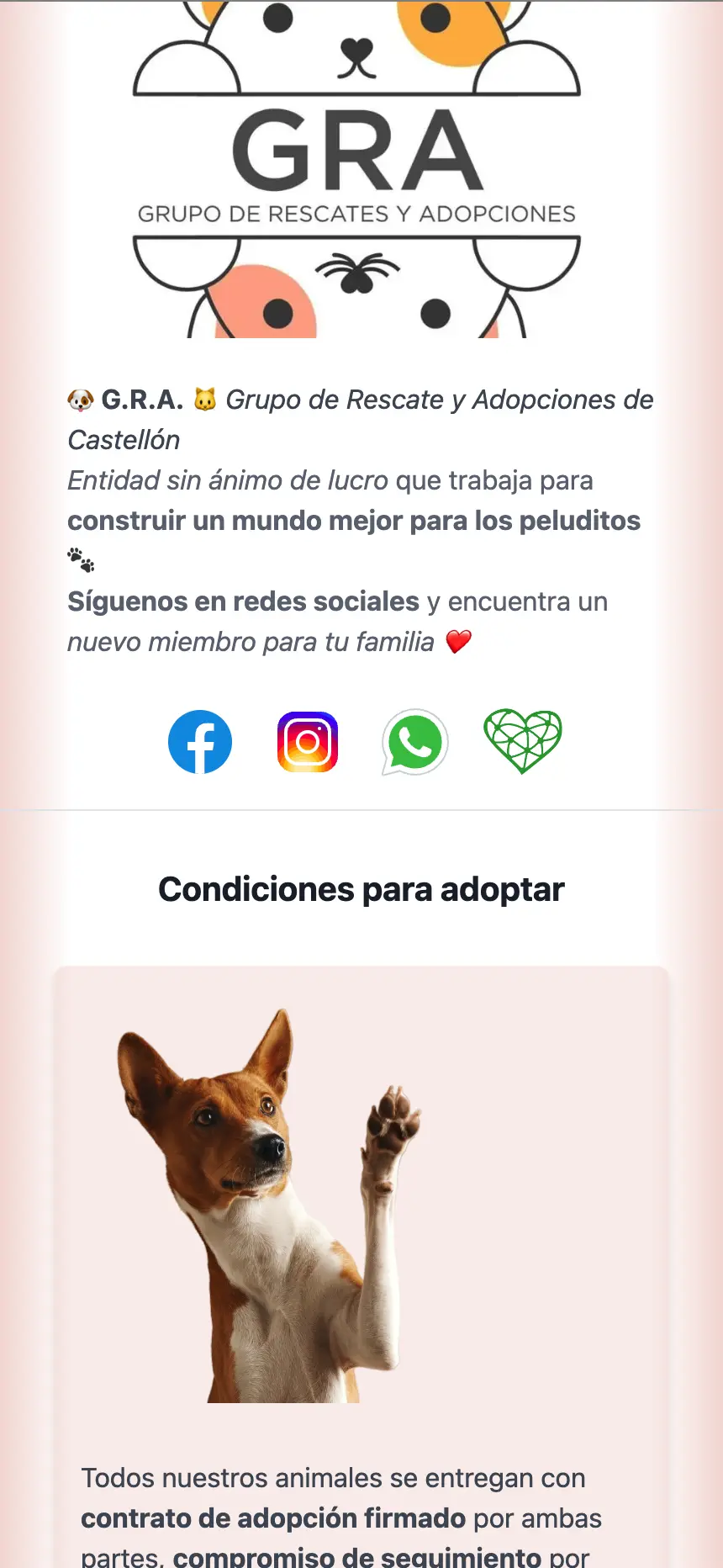Click the red heart emoji in the bio
This screenshot has width=723, height=1568.
tap(456, 641)
